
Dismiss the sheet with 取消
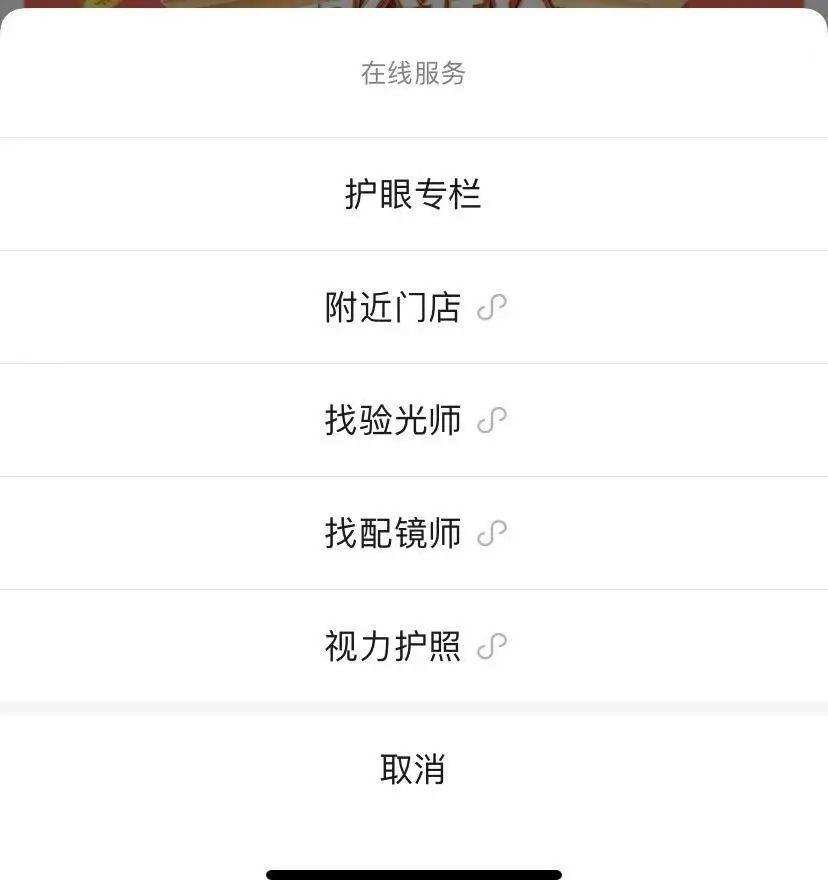413,769
